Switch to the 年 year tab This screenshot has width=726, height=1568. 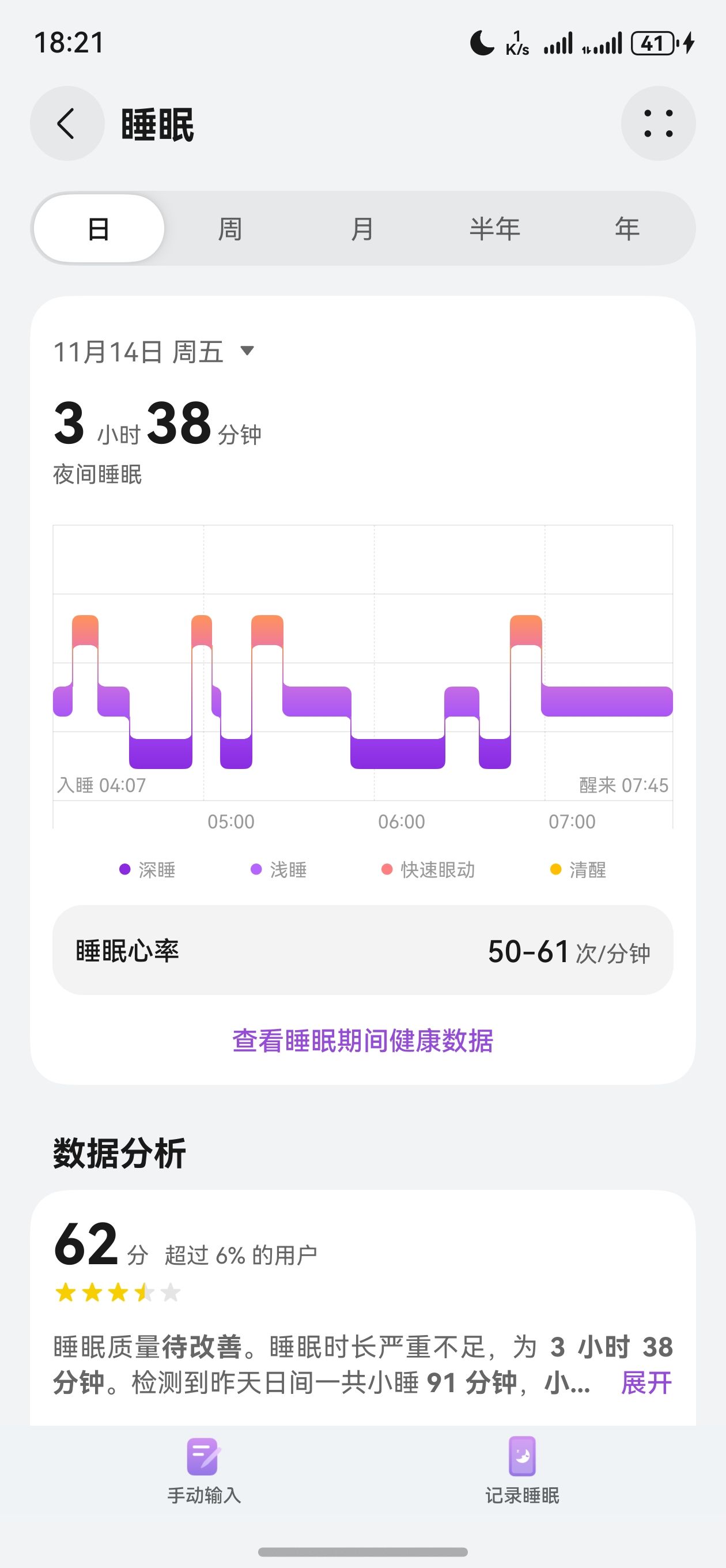pos(626,229)
